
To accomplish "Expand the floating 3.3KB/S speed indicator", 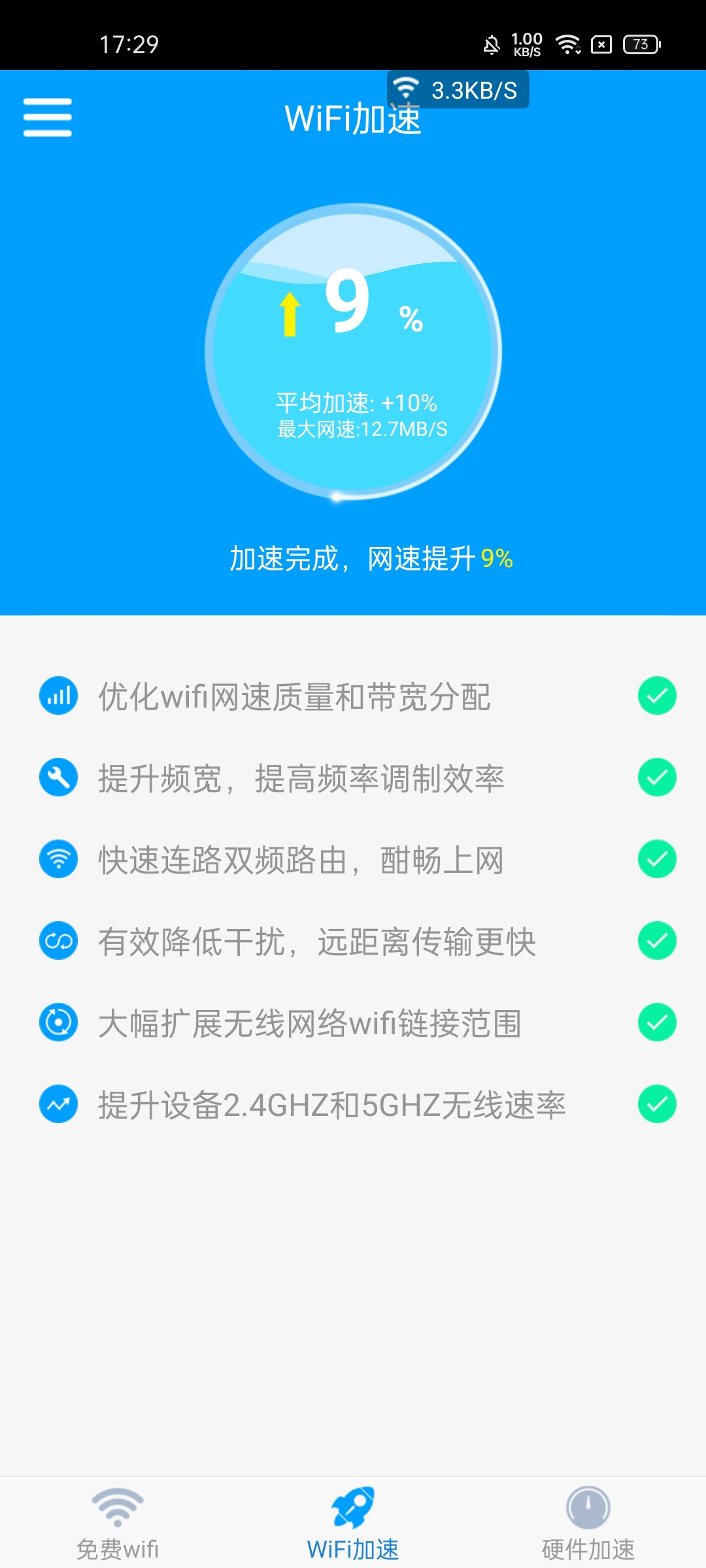I will coord(456,90).
